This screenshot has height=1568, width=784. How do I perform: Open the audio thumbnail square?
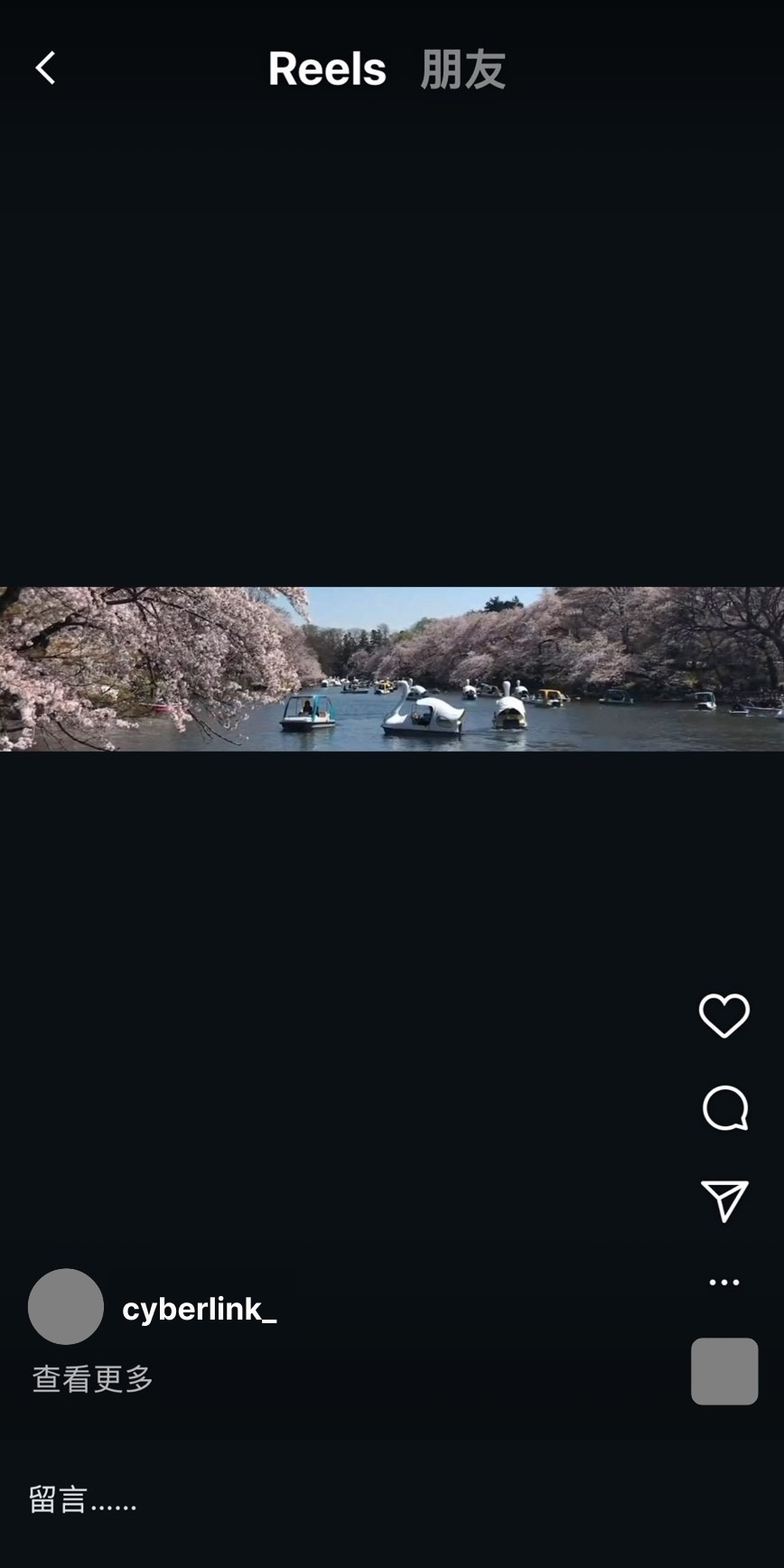click(x=724, y=1371)
